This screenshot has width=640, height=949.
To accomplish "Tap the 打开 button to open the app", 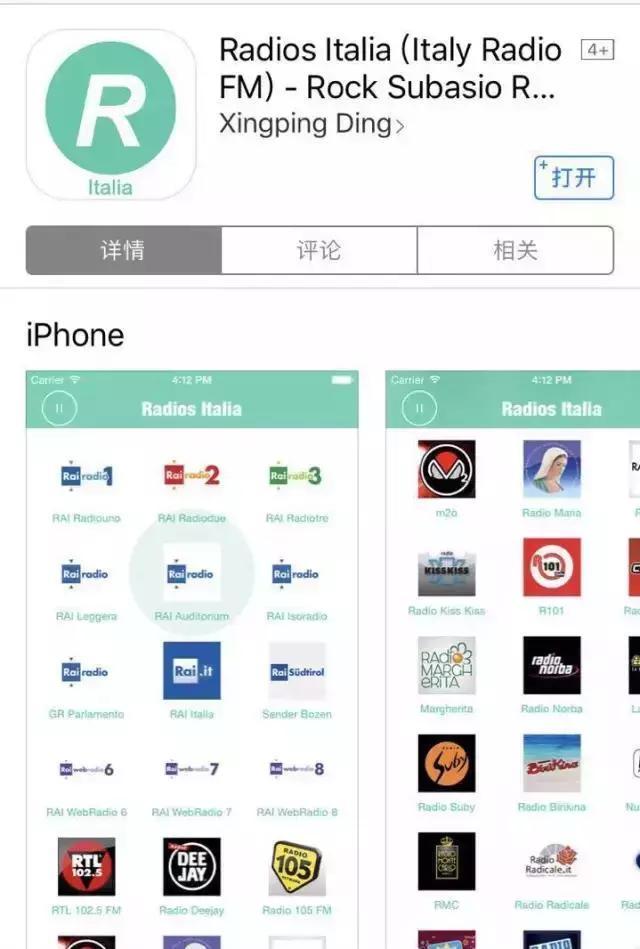I will click(573, 177).
